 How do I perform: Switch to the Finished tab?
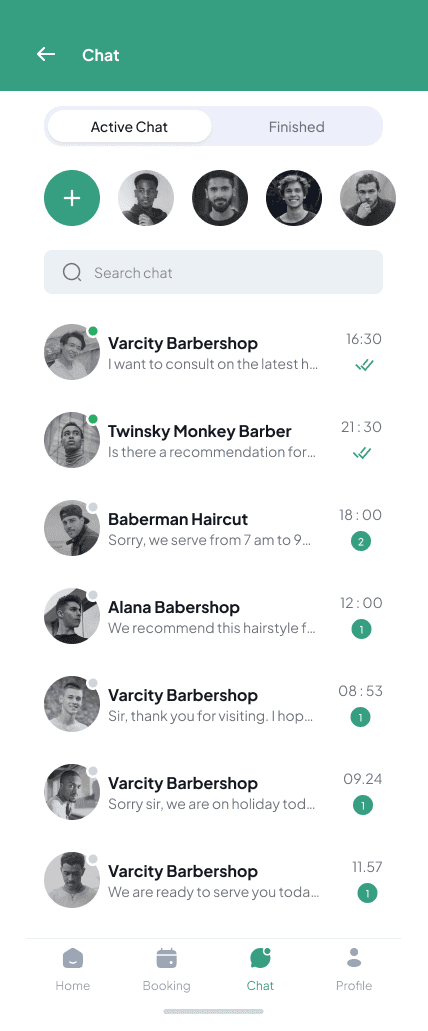pos(296,127)
